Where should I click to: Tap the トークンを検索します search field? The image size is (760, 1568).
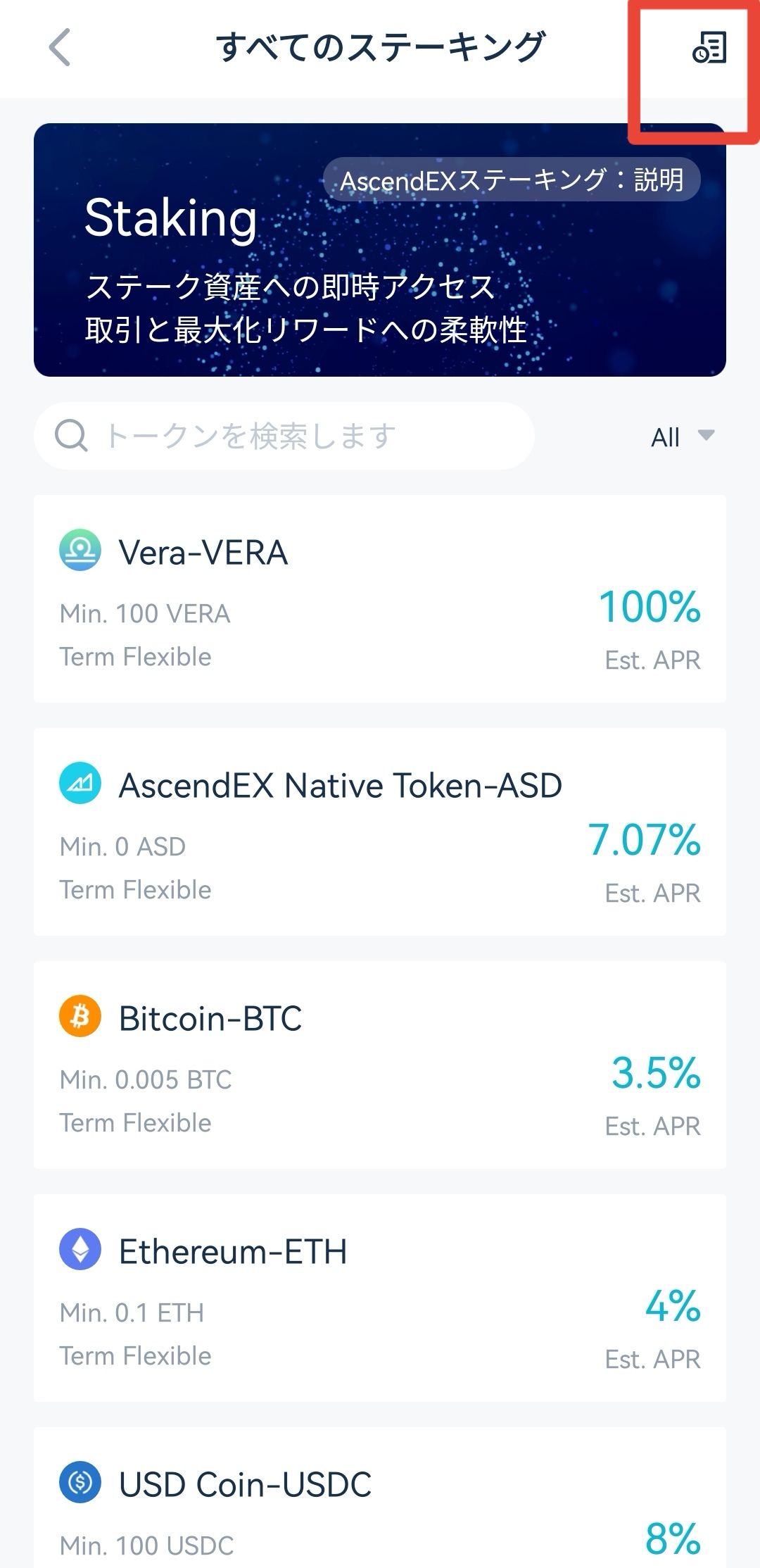tap(284, 436)
